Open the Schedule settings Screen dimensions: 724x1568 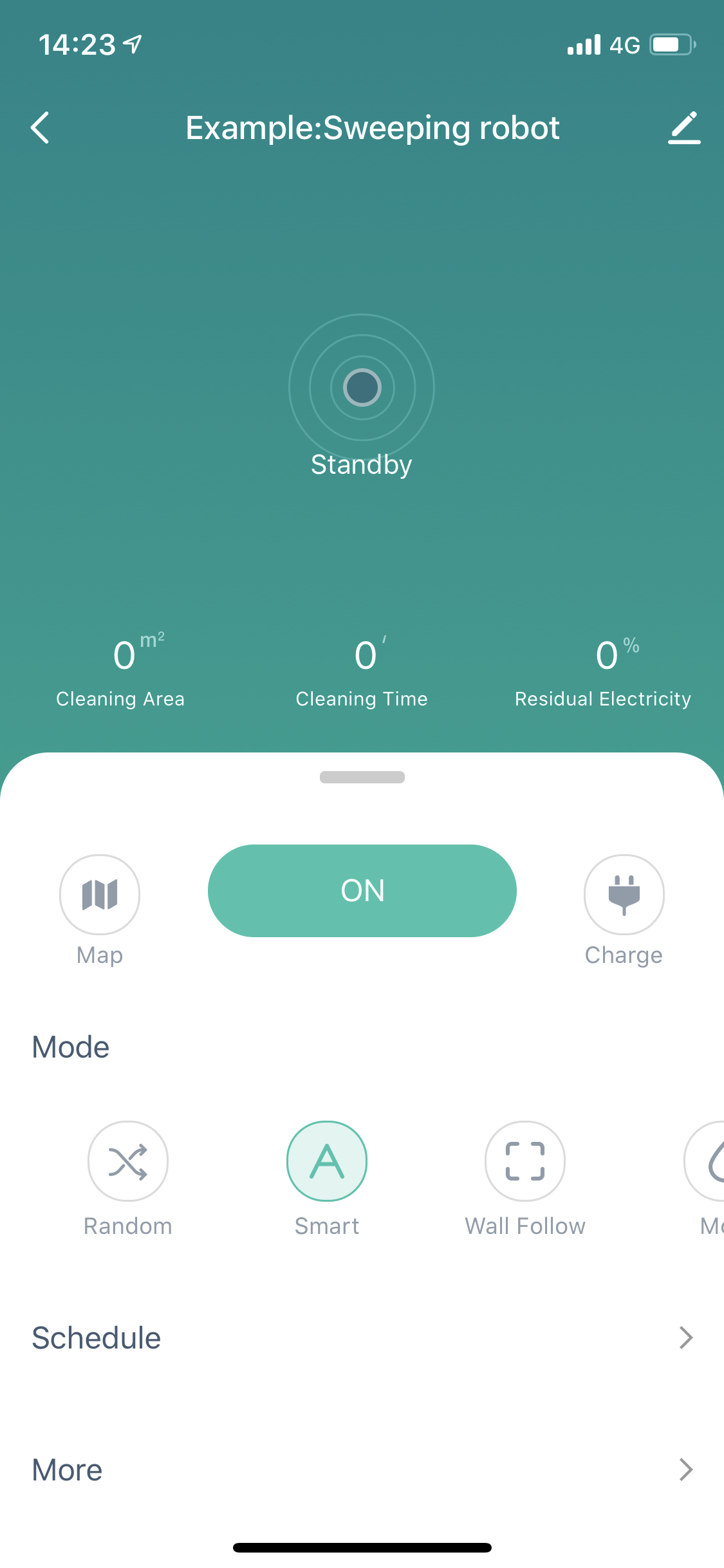[362, 1338]
